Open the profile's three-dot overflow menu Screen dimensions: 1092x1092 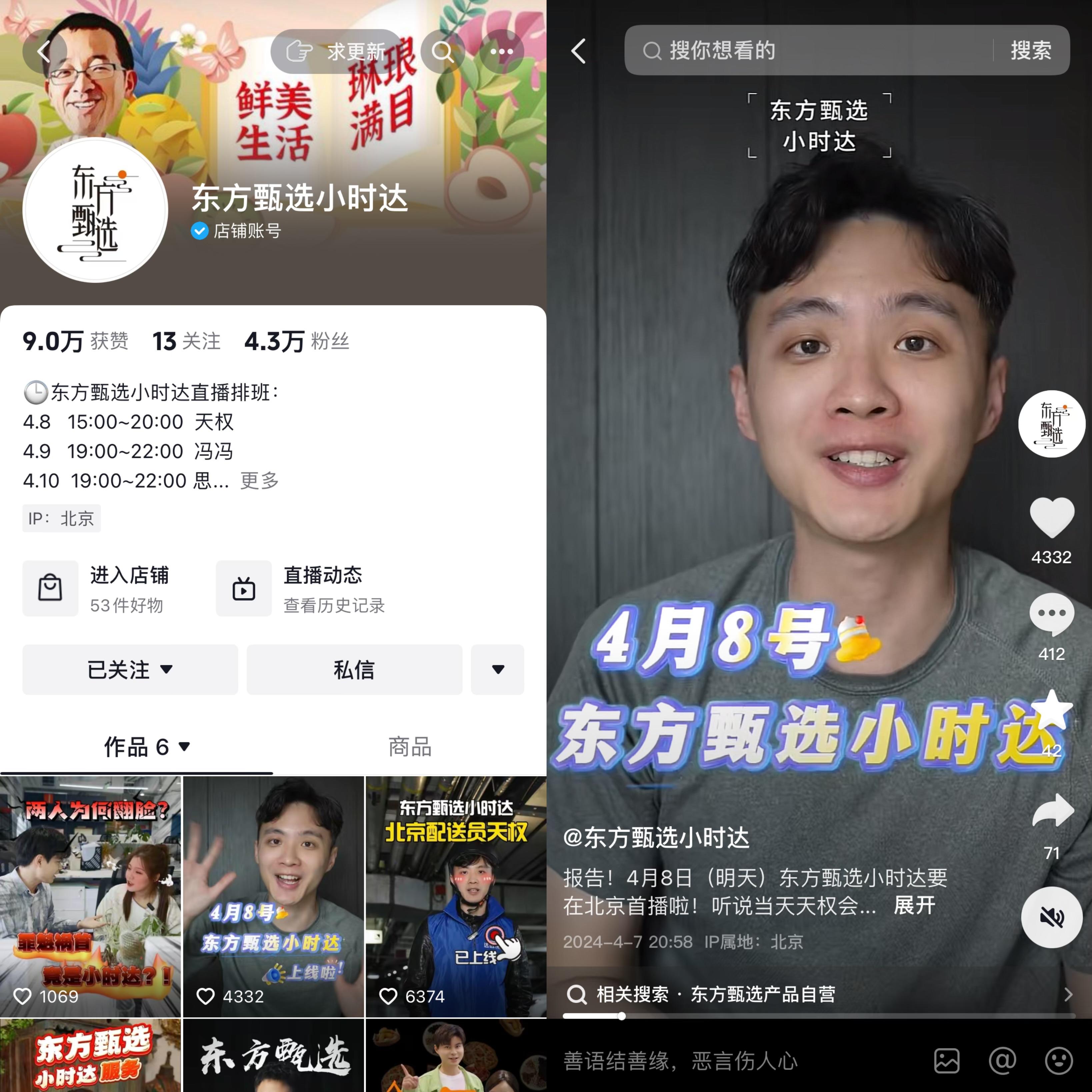pos(501,52)
